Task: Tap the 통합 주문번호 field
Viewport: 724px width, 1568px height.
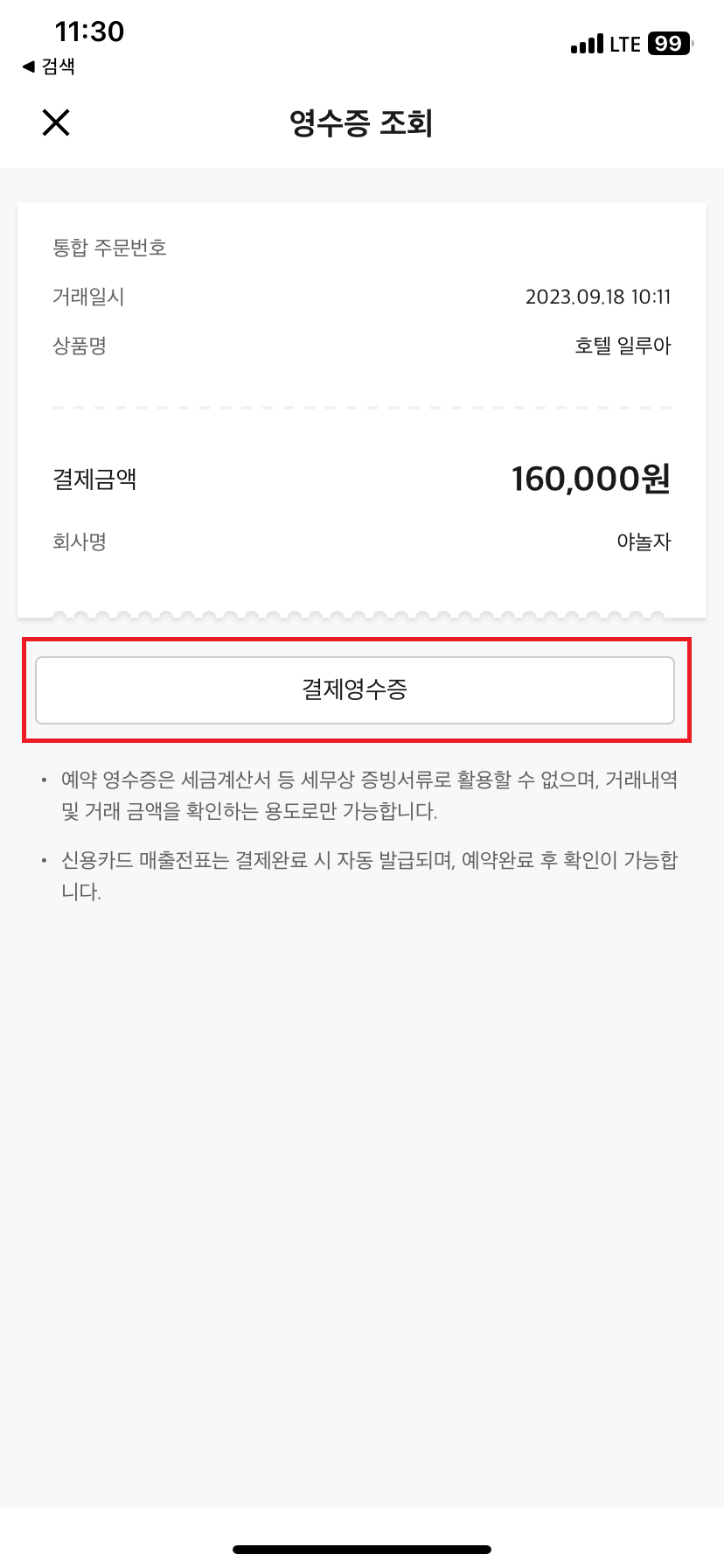Action: [x=110, y=248]
